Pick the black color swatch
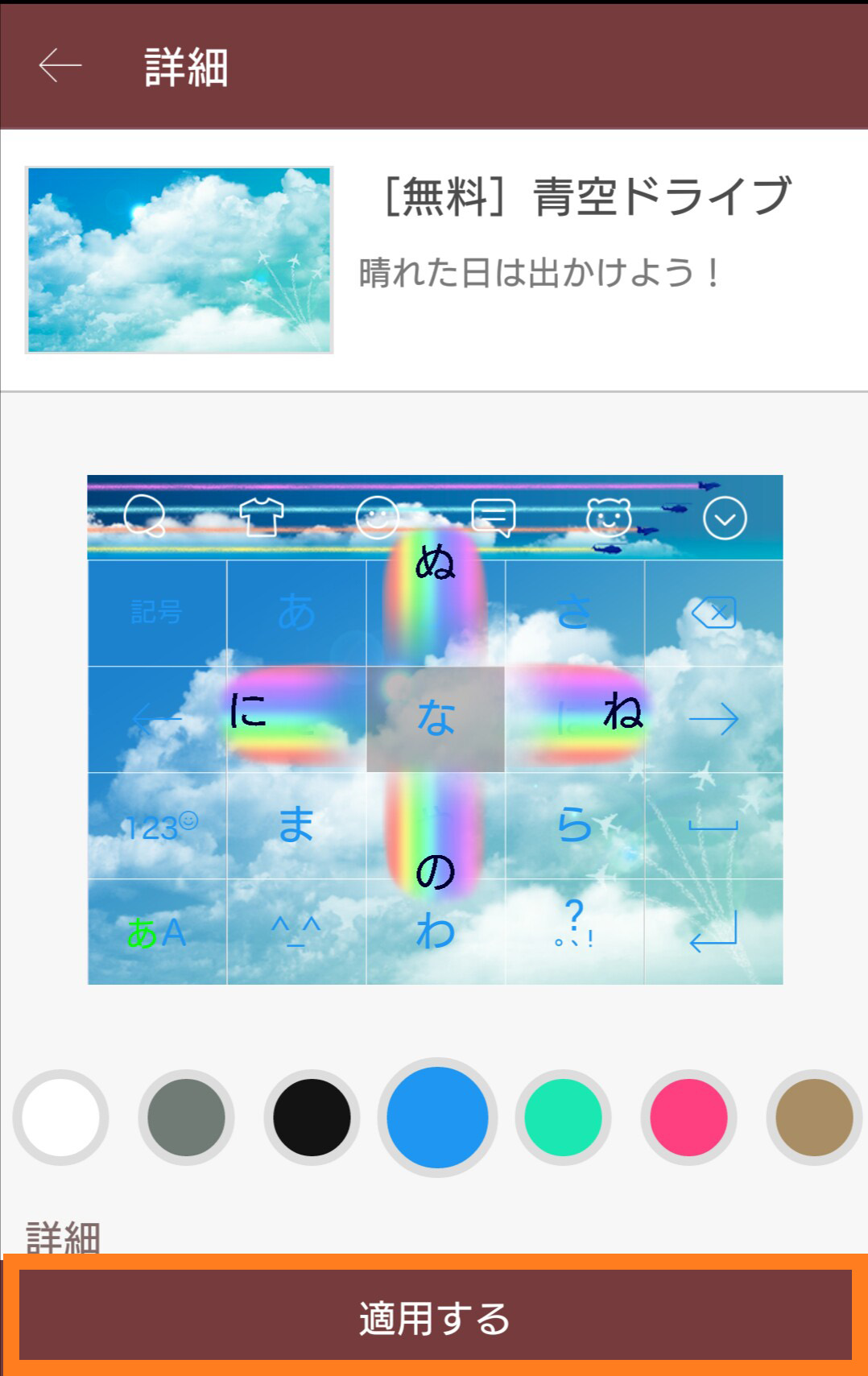 [312, 1118]
